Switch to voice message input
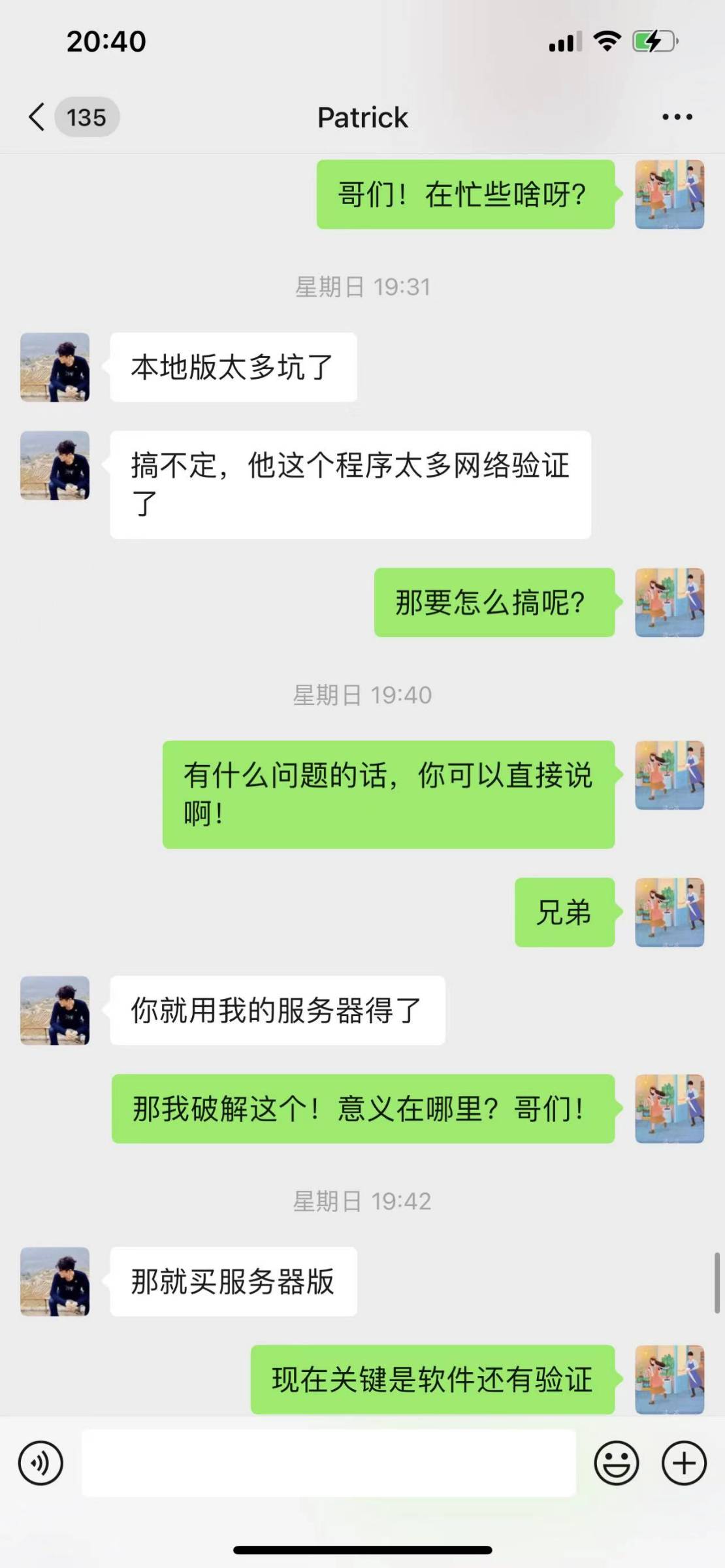This screenshot has width=725, height=1568. tap(41, 1463)
